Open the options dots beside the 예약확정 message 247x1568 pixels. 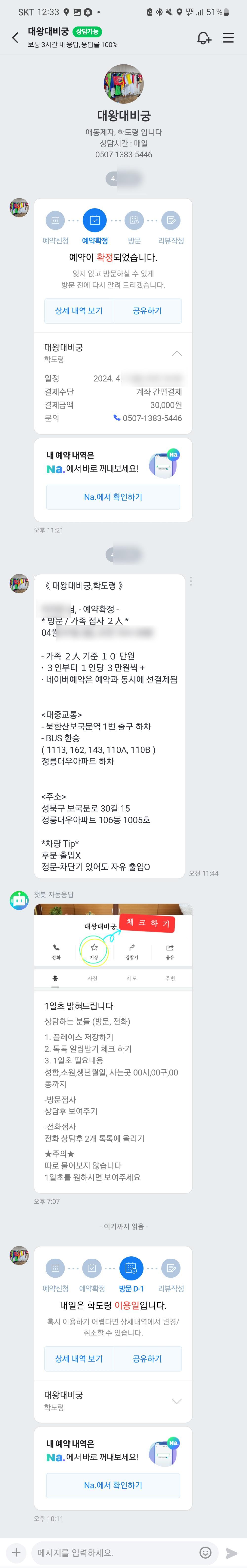tap(190, 581)
